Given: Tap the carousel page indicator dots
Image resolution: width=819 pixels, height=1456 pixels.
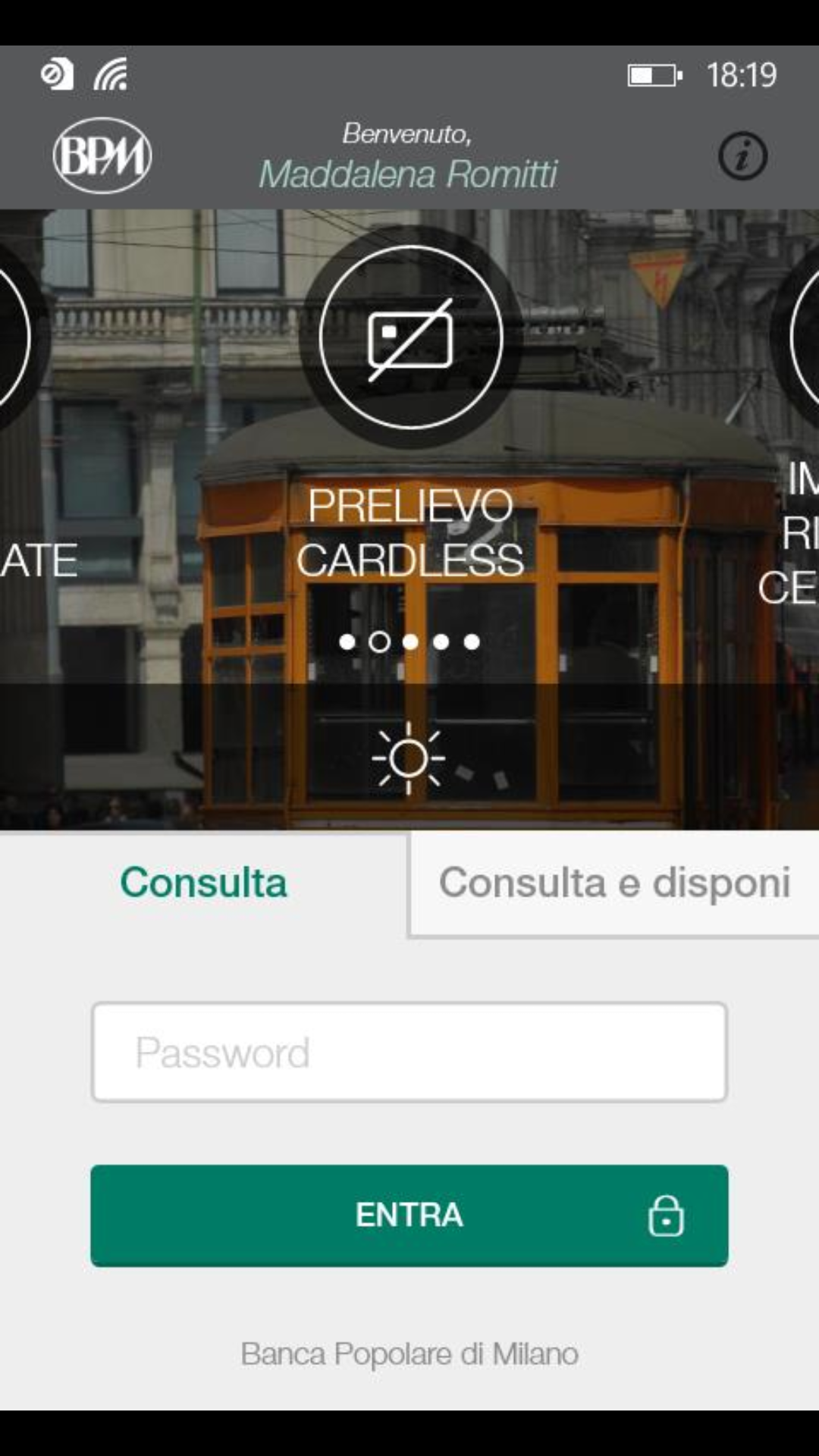Looking at the screenshot, I should [409, 642].
